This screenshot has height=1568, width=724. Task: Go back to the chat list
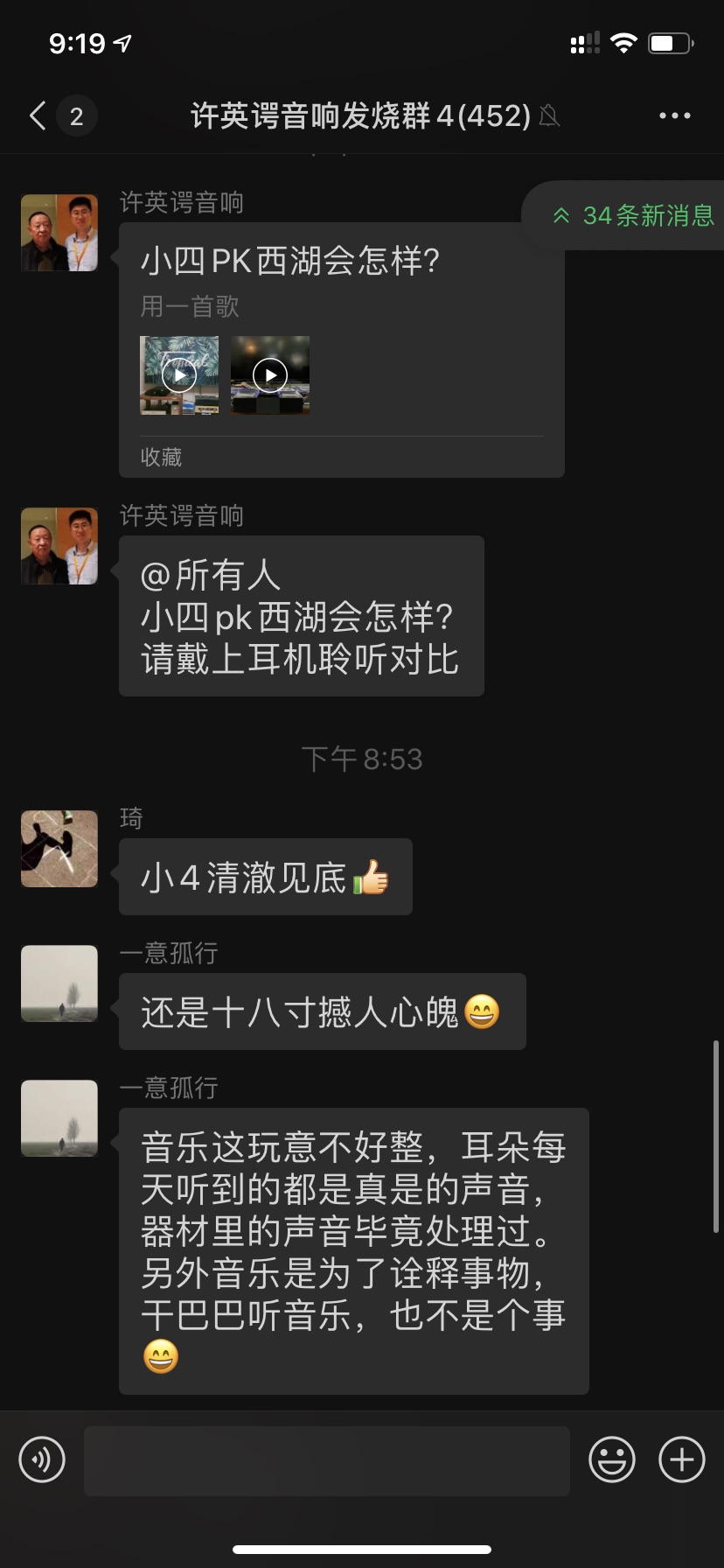pos(38,115)
